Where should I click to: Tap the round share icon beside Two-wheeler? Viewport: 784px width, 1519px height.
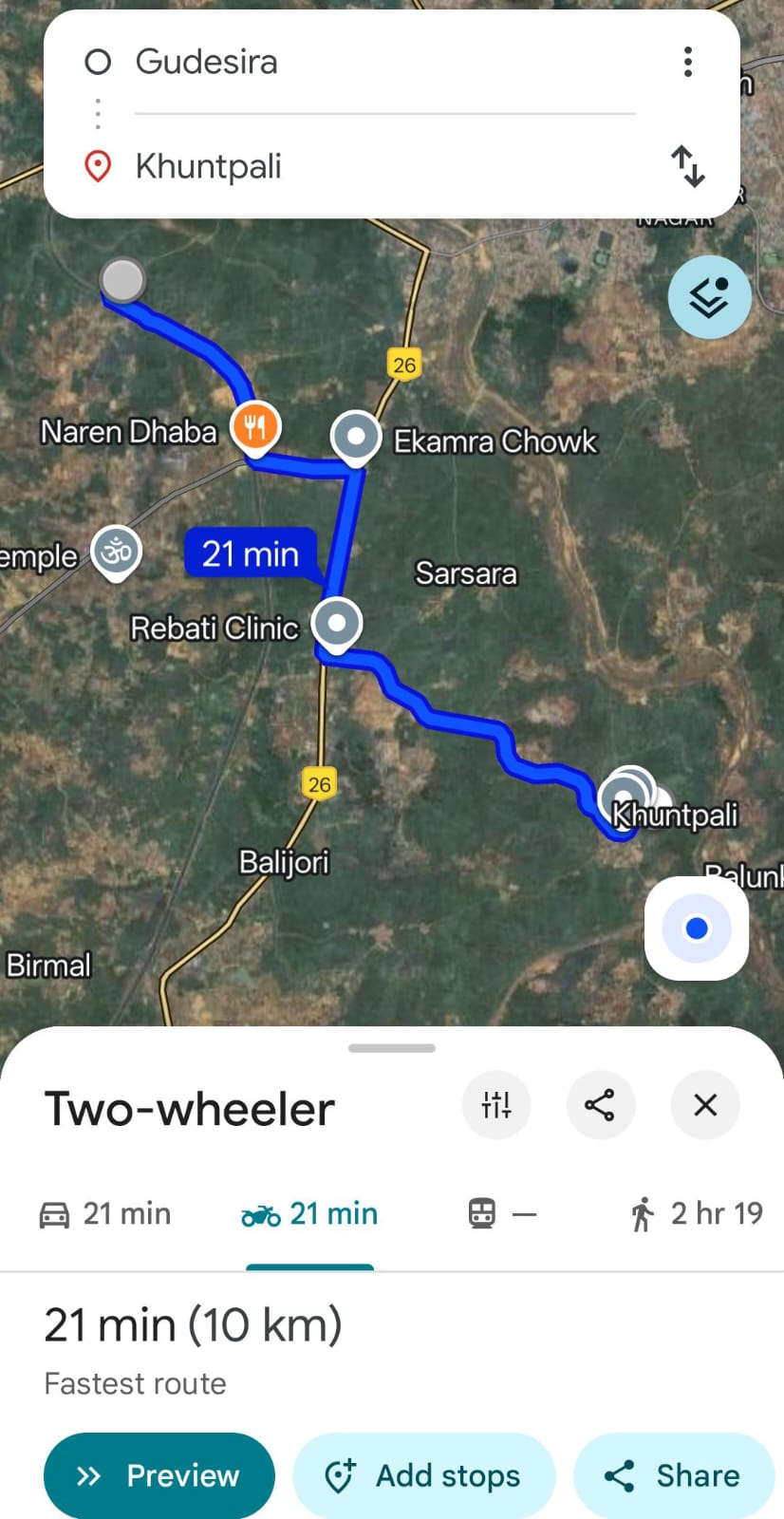click(600, 1105)
